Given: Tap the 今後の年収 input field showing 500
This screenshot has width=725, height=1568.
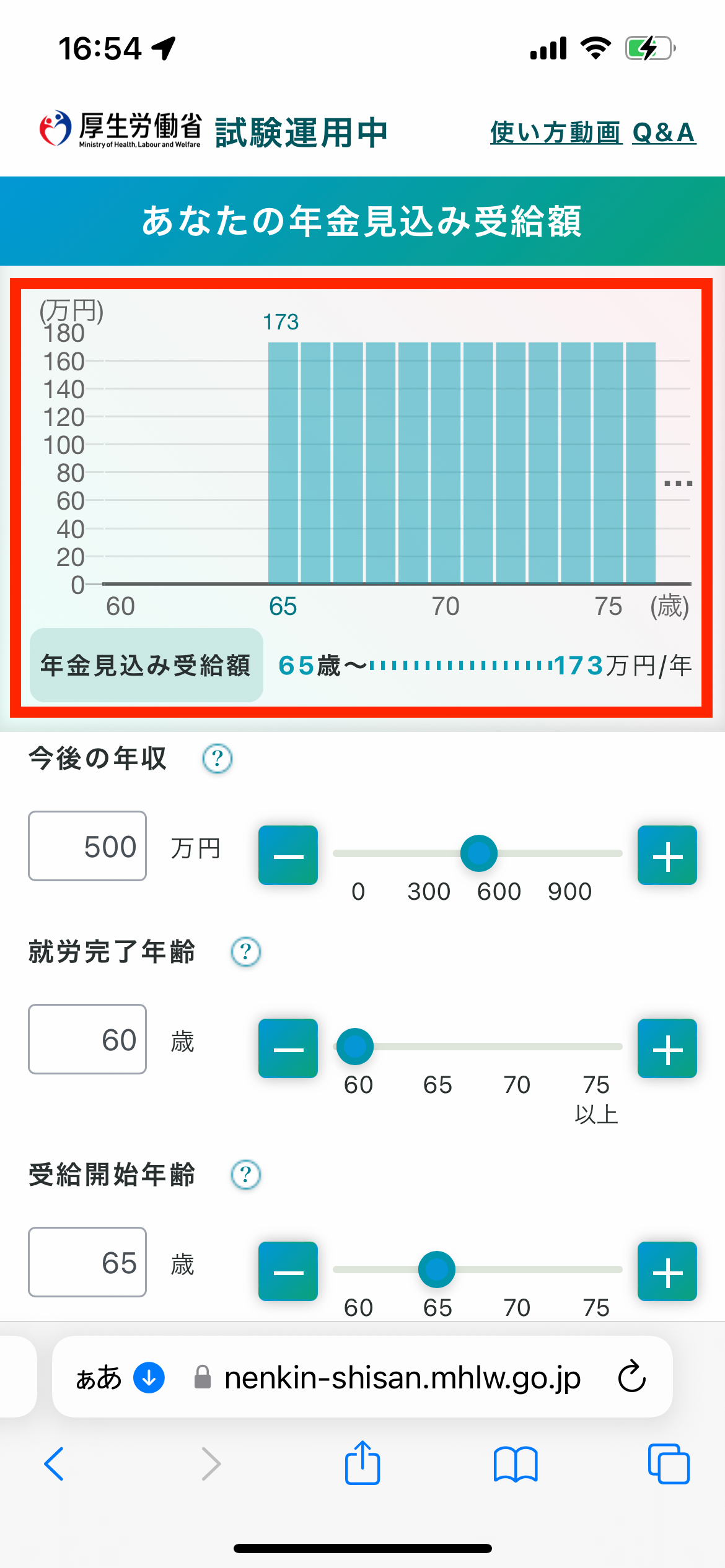Looking at the screenshot, I should 87,846.
